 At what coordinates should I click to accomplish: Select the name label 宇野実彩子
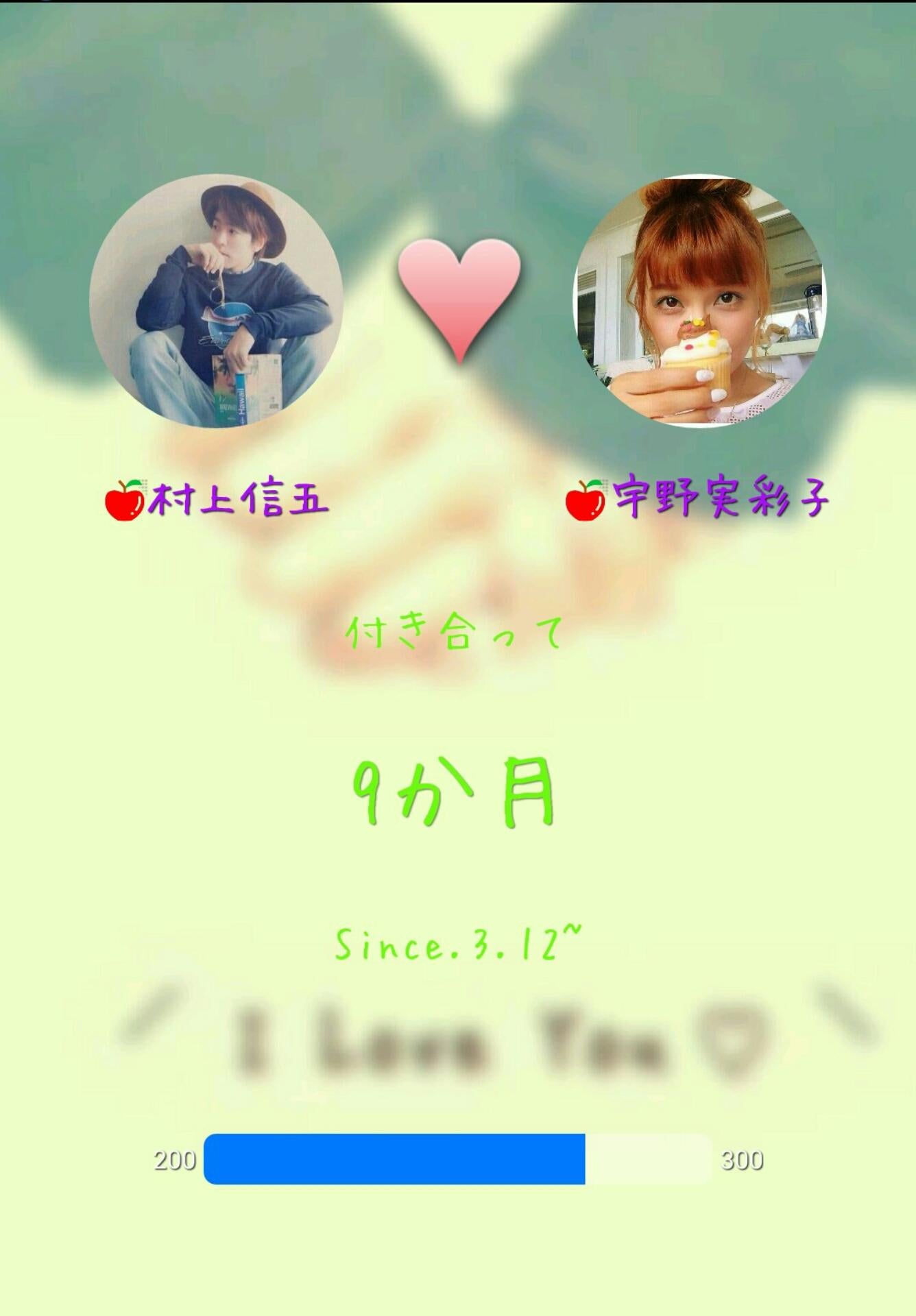click(x=720, y=500)
